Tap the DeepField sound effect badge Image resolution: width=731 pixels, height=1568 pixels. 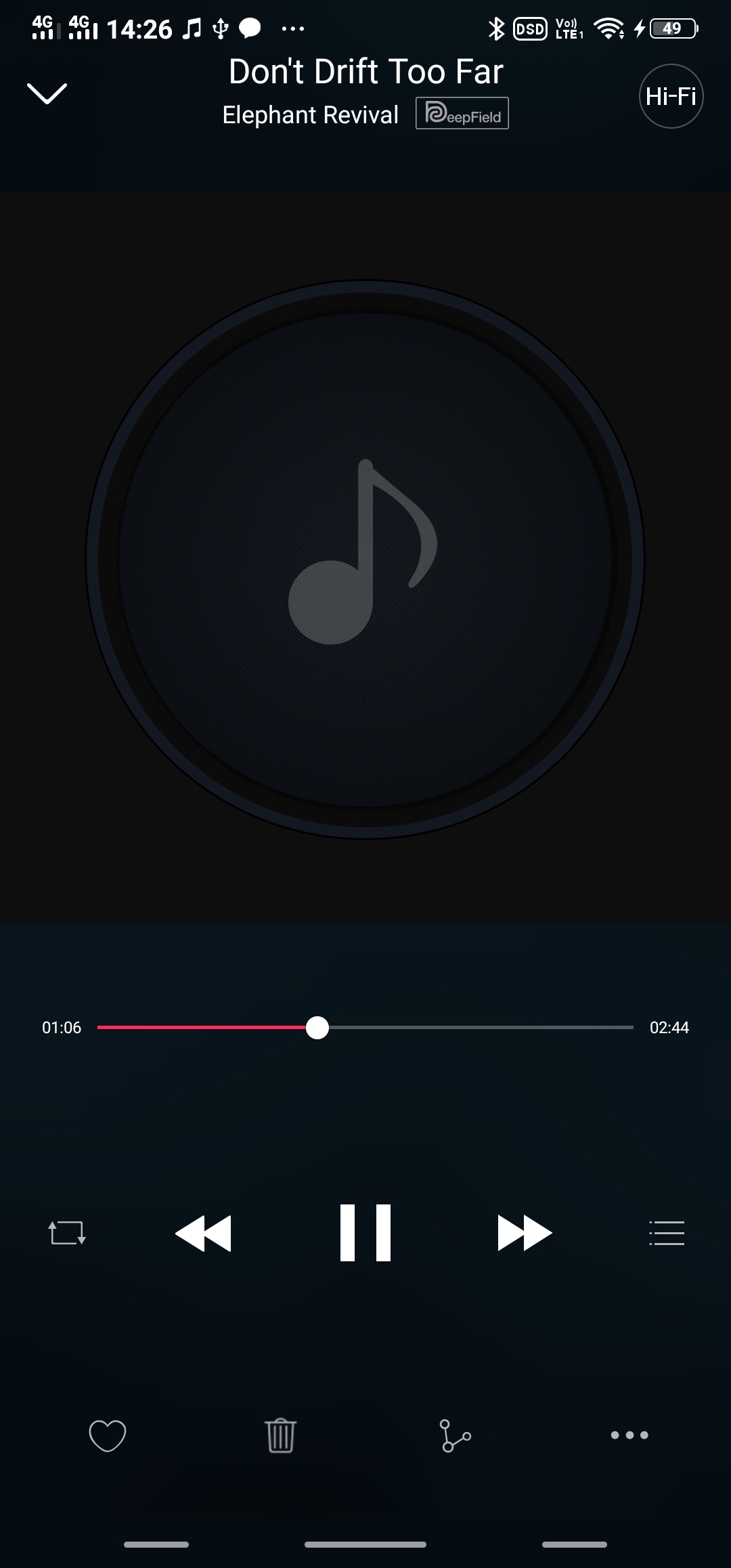[x=462, y=114]
